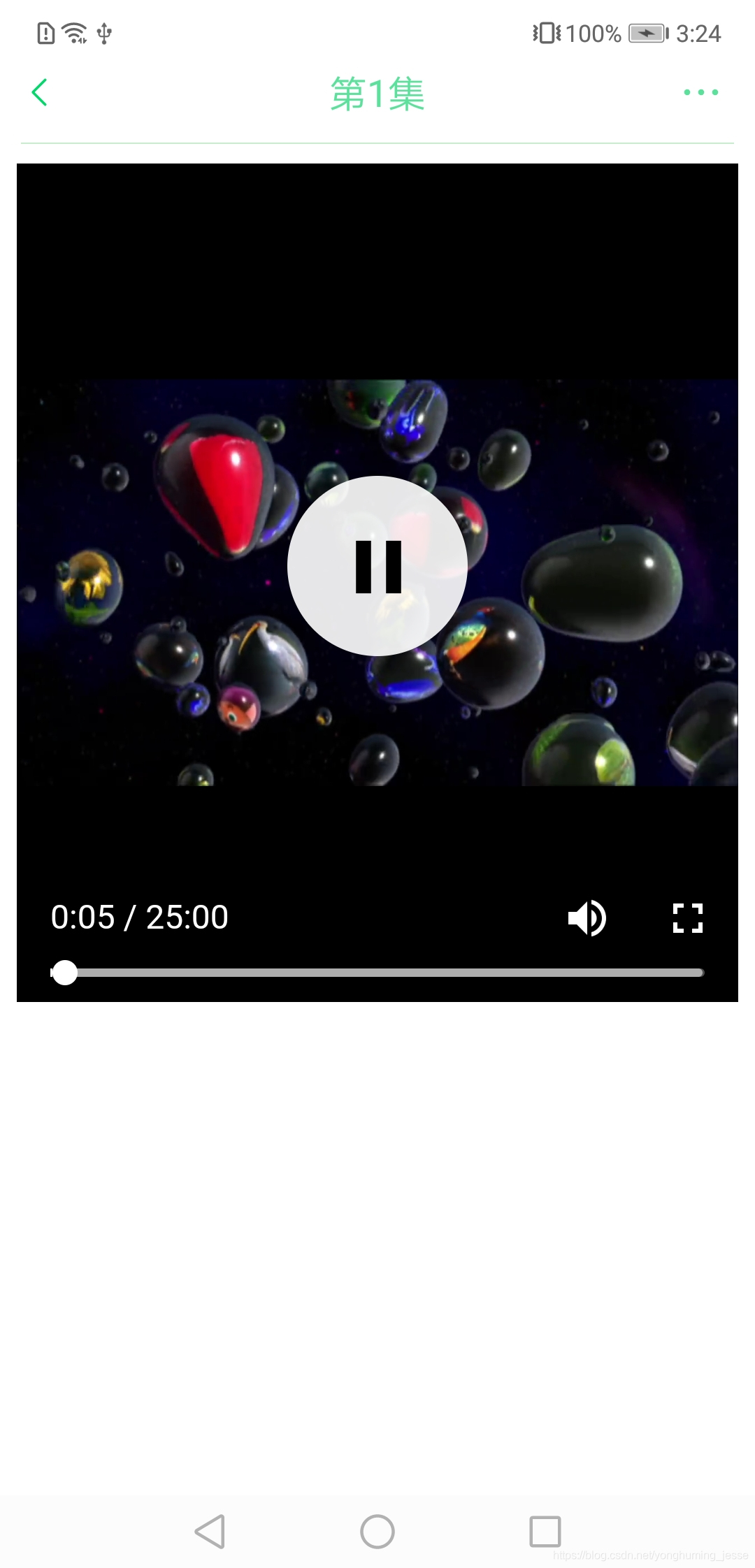755x1568 pixels.
Task: Collapse player back to episode list
Action: [40, 92]
